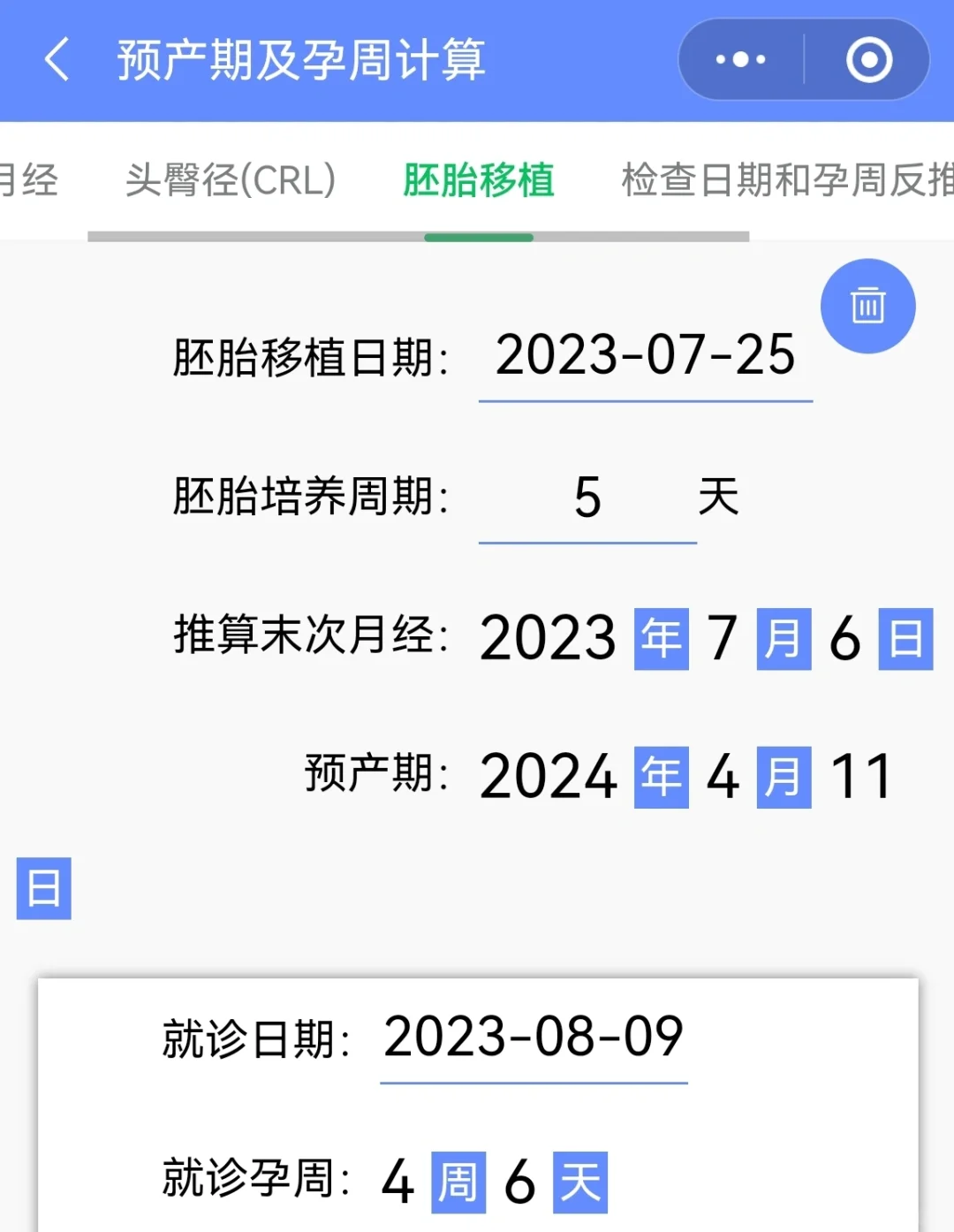Switch to the 胚胎移植 tab
The width and height of the screenshot is (954, 1232).
pos(480,180)
